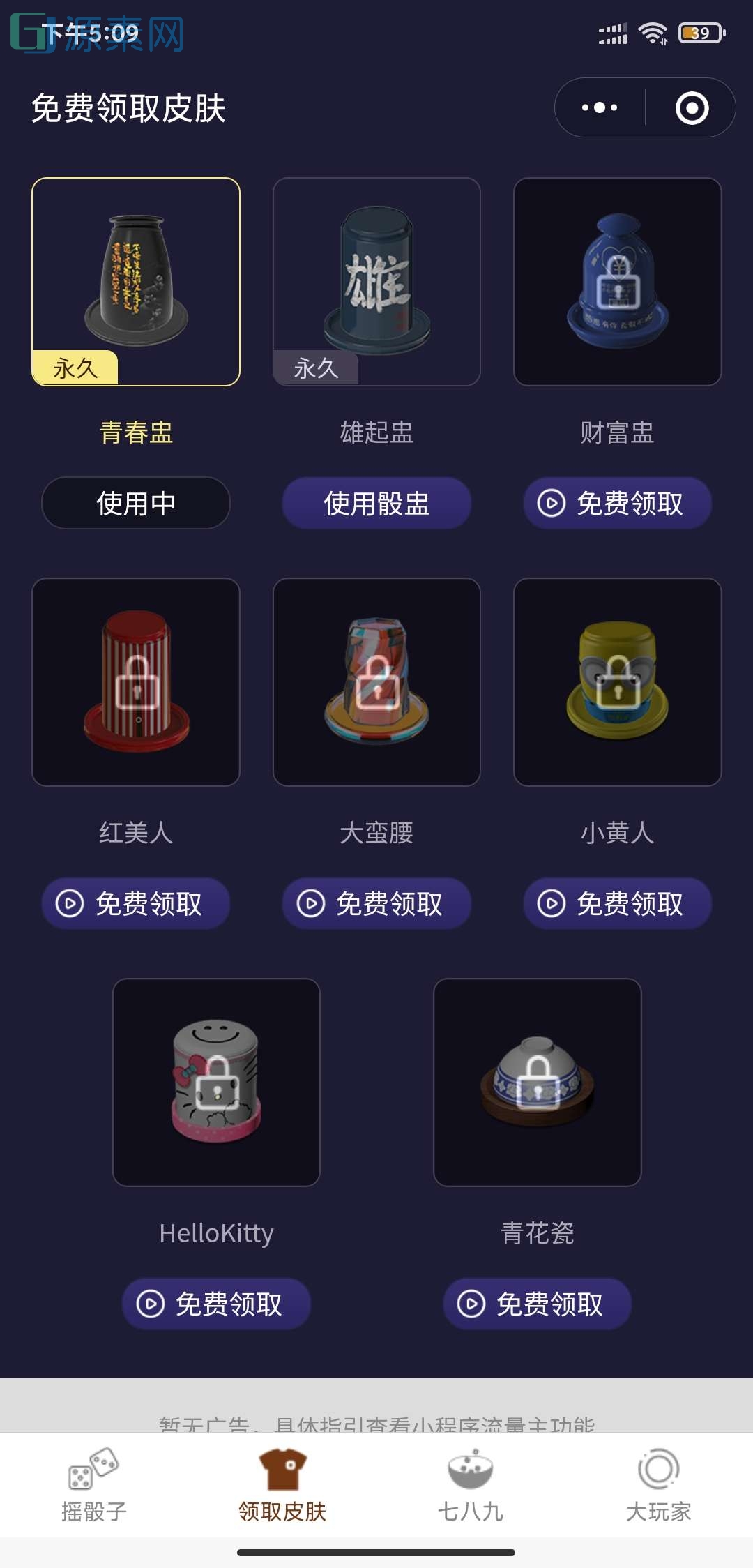Tap the capsule close/target icon top right
This screenshot has width=753, height=1568.
689,107
